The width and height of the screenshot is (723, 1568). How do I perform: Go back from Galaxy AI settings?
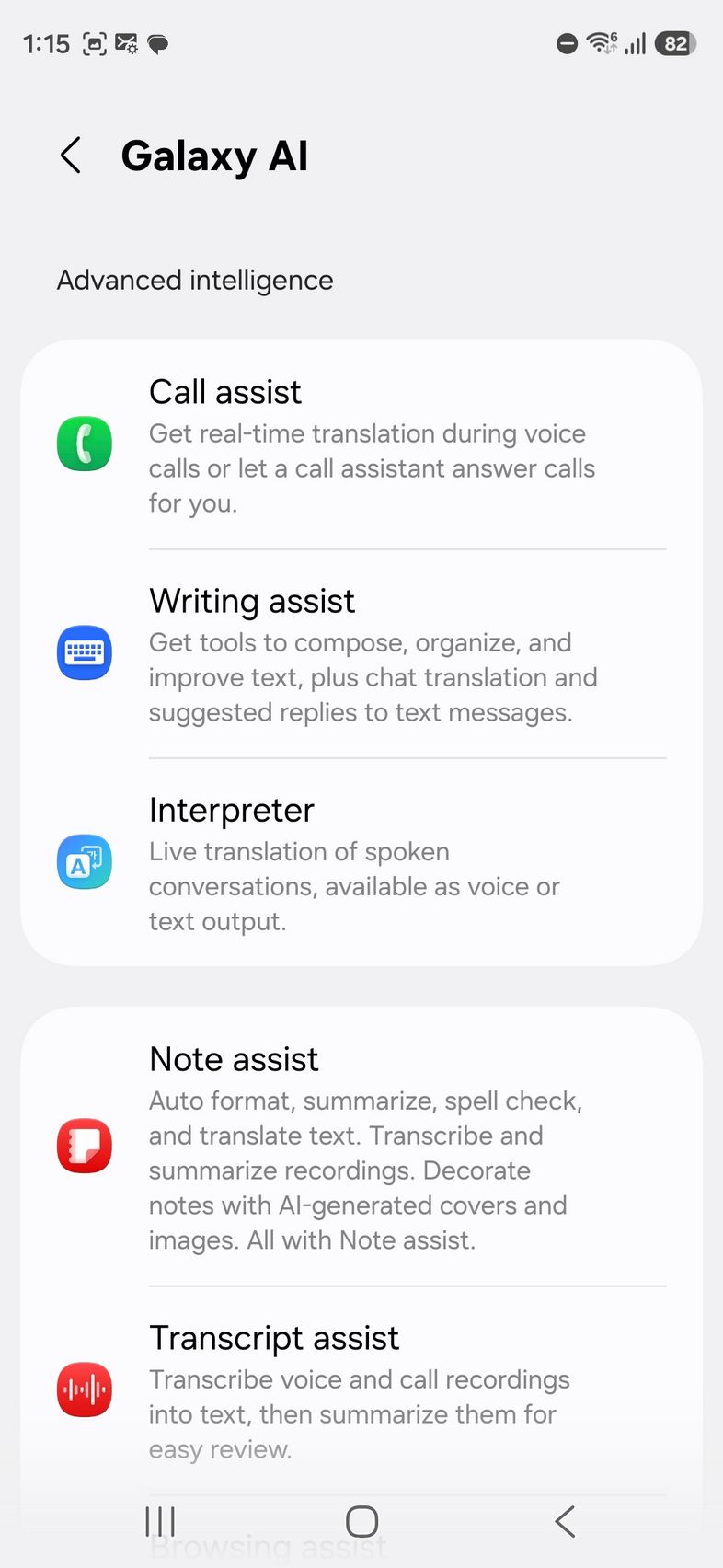(72, 156)
